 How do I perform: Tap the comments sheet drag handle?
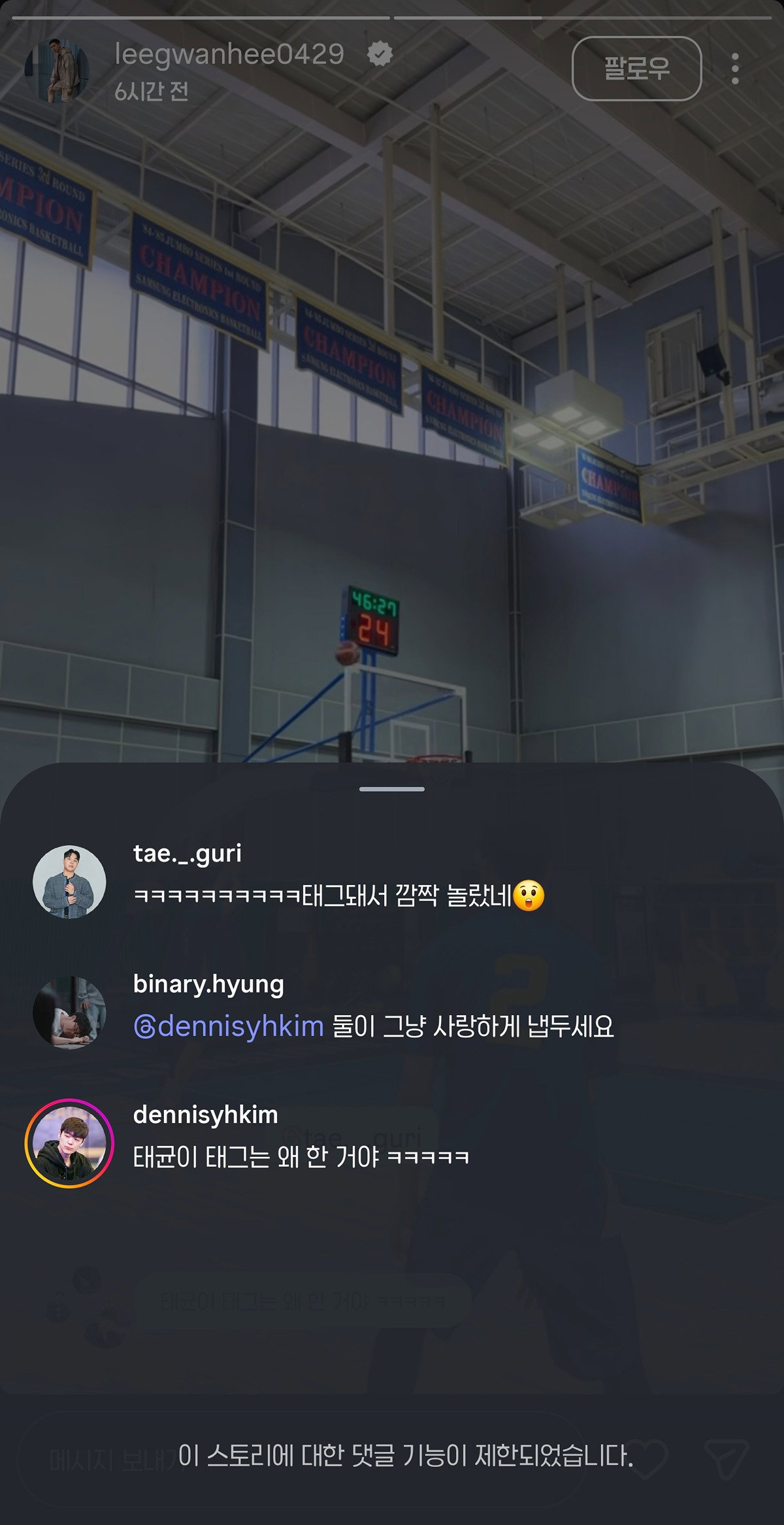[x=392, y=789]
